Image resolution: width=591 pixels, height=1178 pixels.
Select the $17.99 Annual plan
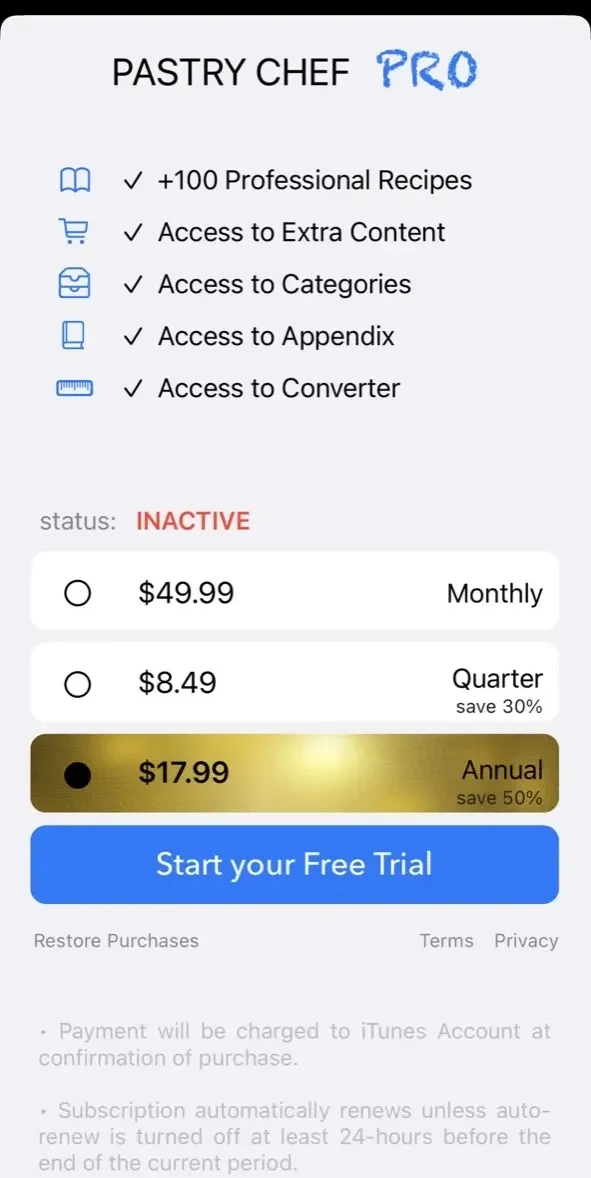(x=294, y=773)
